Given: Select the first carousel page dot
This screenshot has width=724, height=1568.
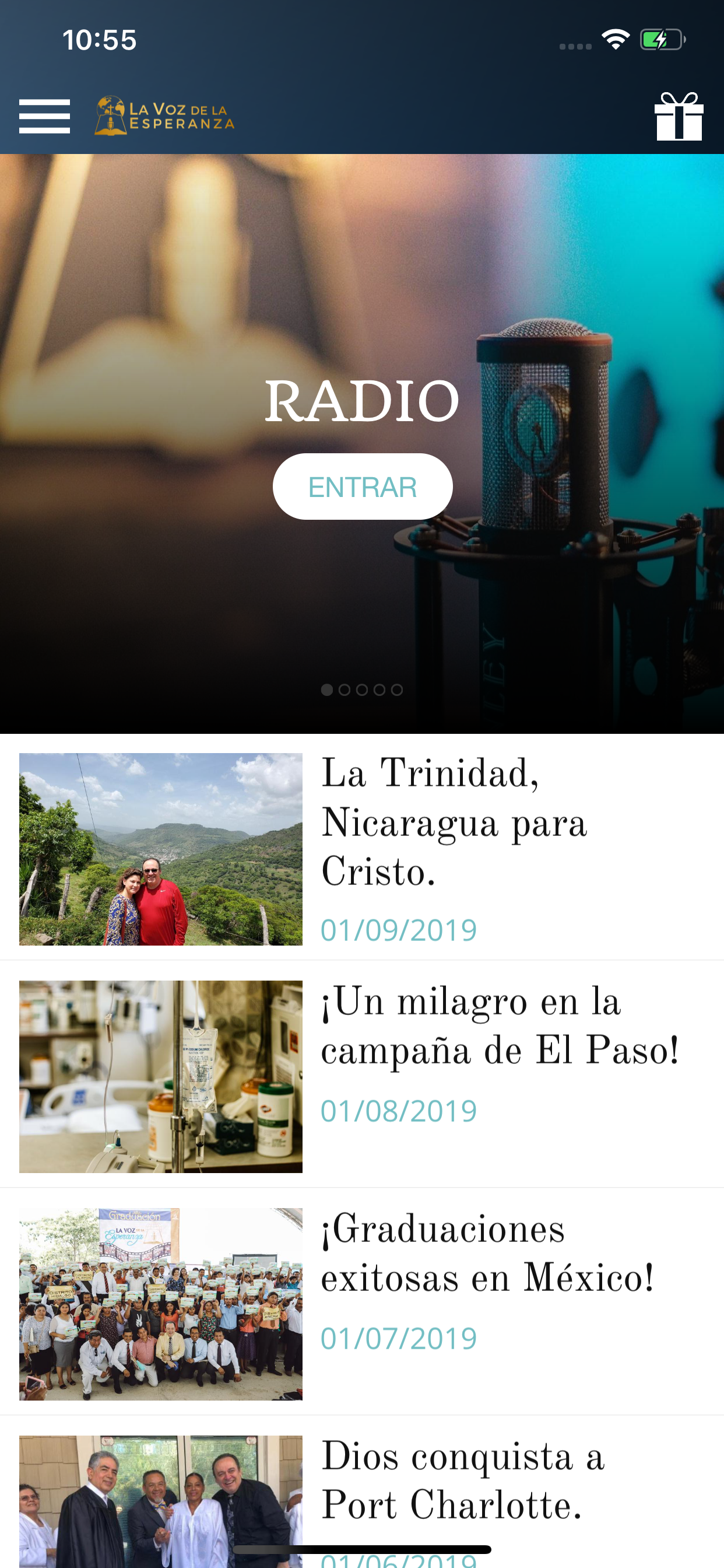Looking at the screenshot, I should pos(326,688).
